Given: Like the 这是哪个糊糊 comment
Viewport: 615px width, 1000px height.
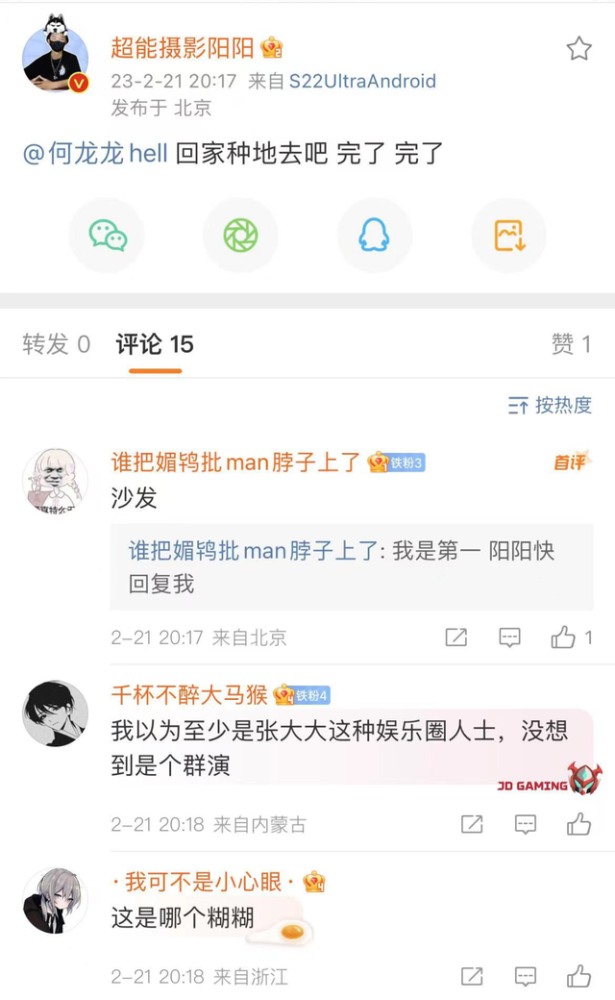Looking at the screenshot, I should click(579, 976).
